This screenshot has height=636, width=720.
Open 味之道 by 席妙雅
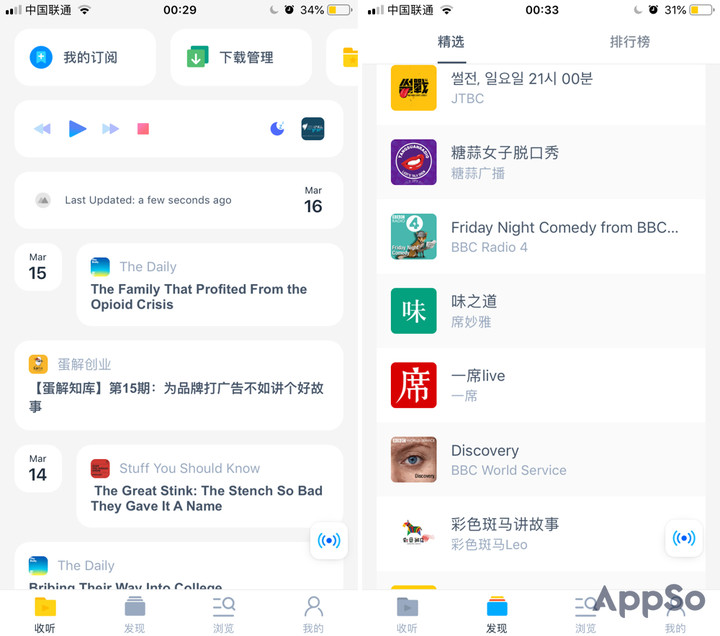(x=540, y=310)
